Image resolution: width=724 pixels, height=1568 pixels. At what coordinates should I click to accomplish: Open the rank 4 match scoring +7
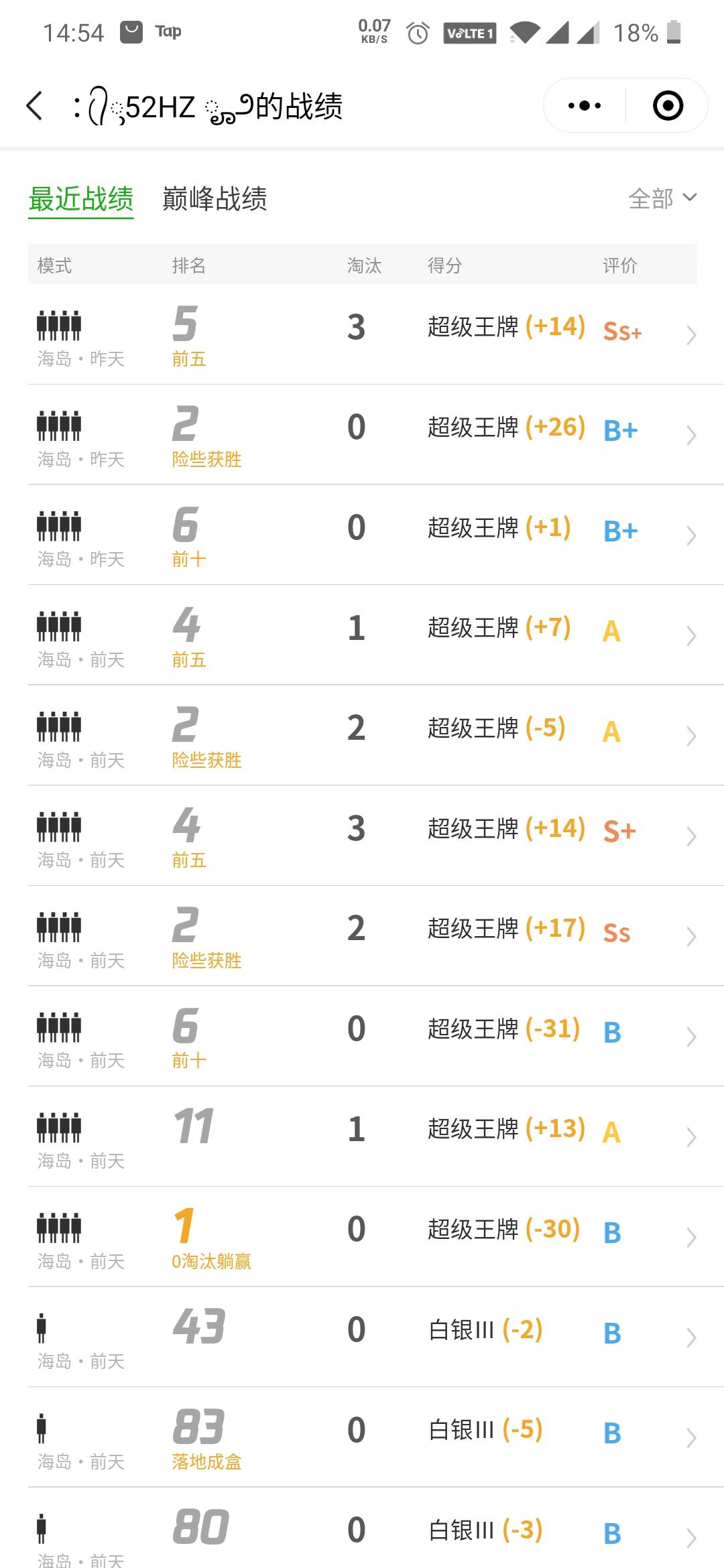(x=362, y=635)
